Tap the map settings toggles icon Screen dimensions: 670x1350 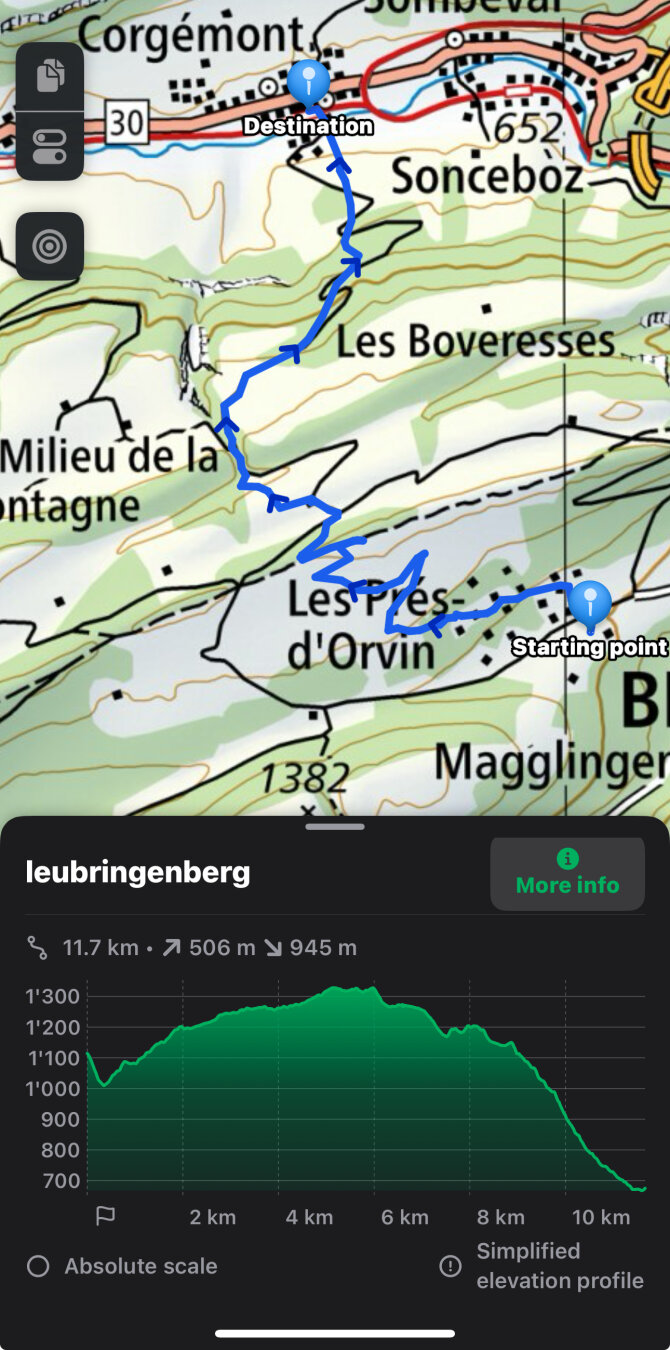[x=50, y=145]
